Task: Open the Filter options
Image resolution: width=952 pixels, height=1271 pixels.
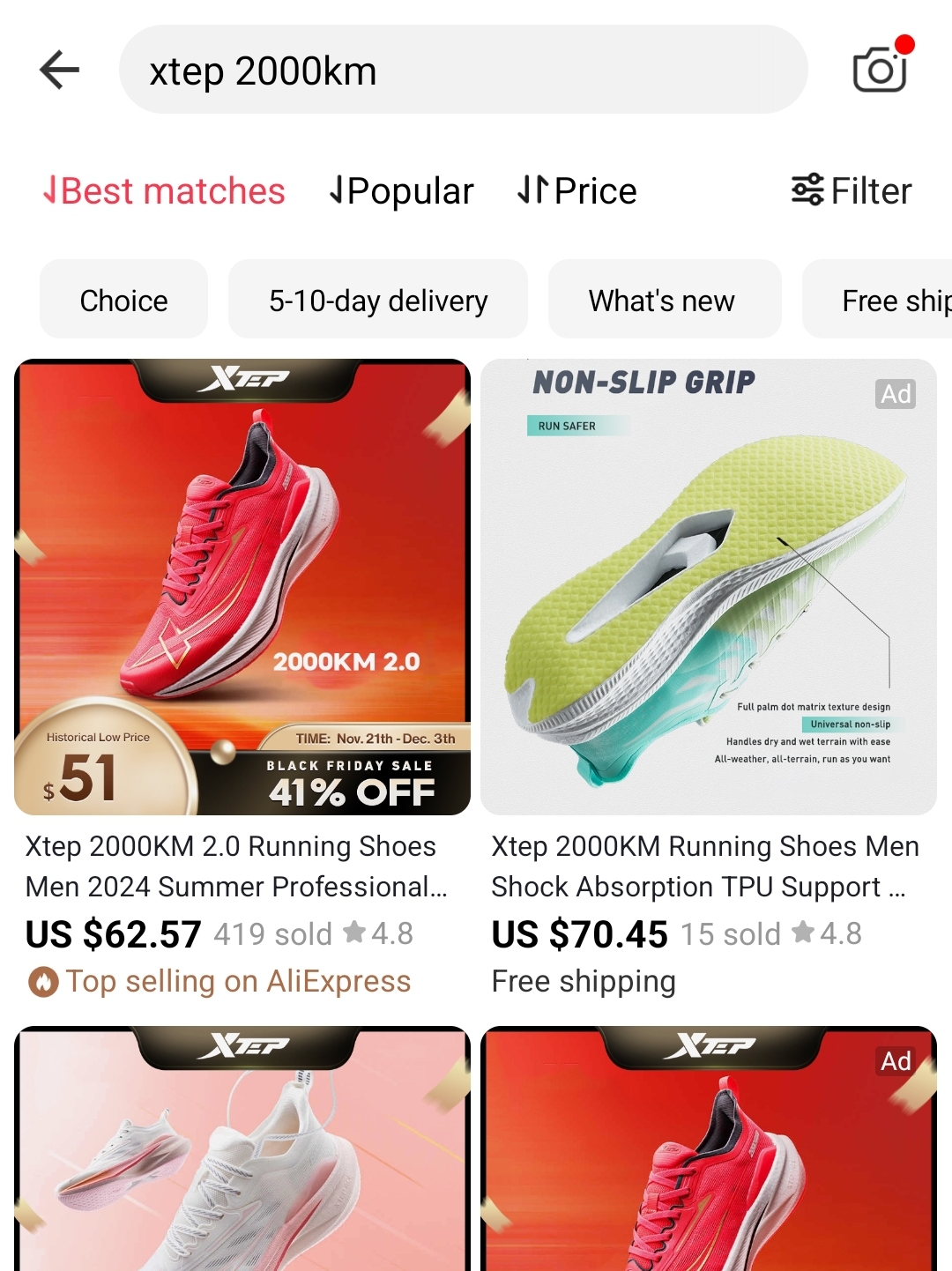Action: (852, 190)
